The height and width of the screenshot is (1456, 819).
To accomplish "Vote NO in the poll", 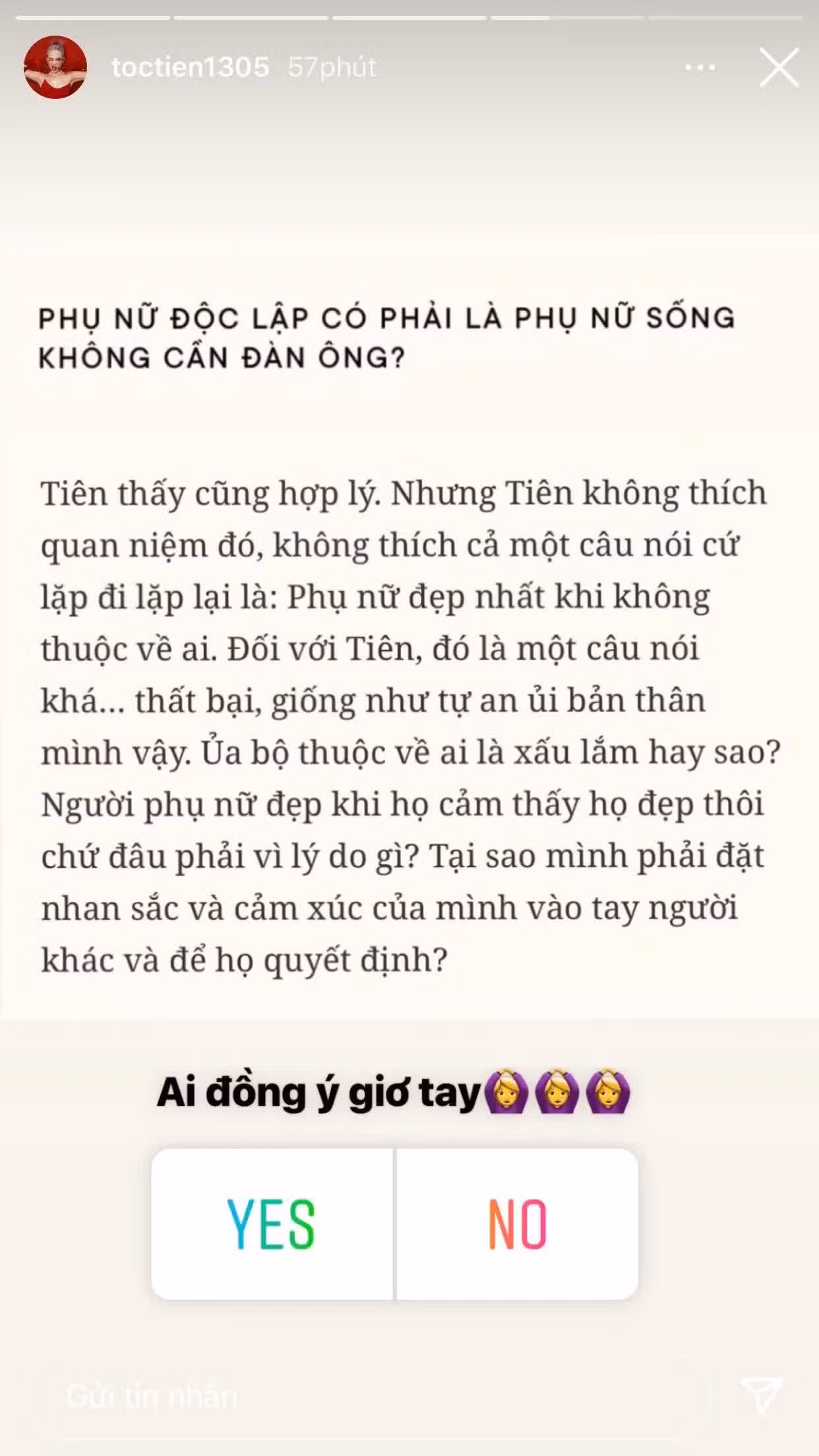I will (x=518, y=1224).
